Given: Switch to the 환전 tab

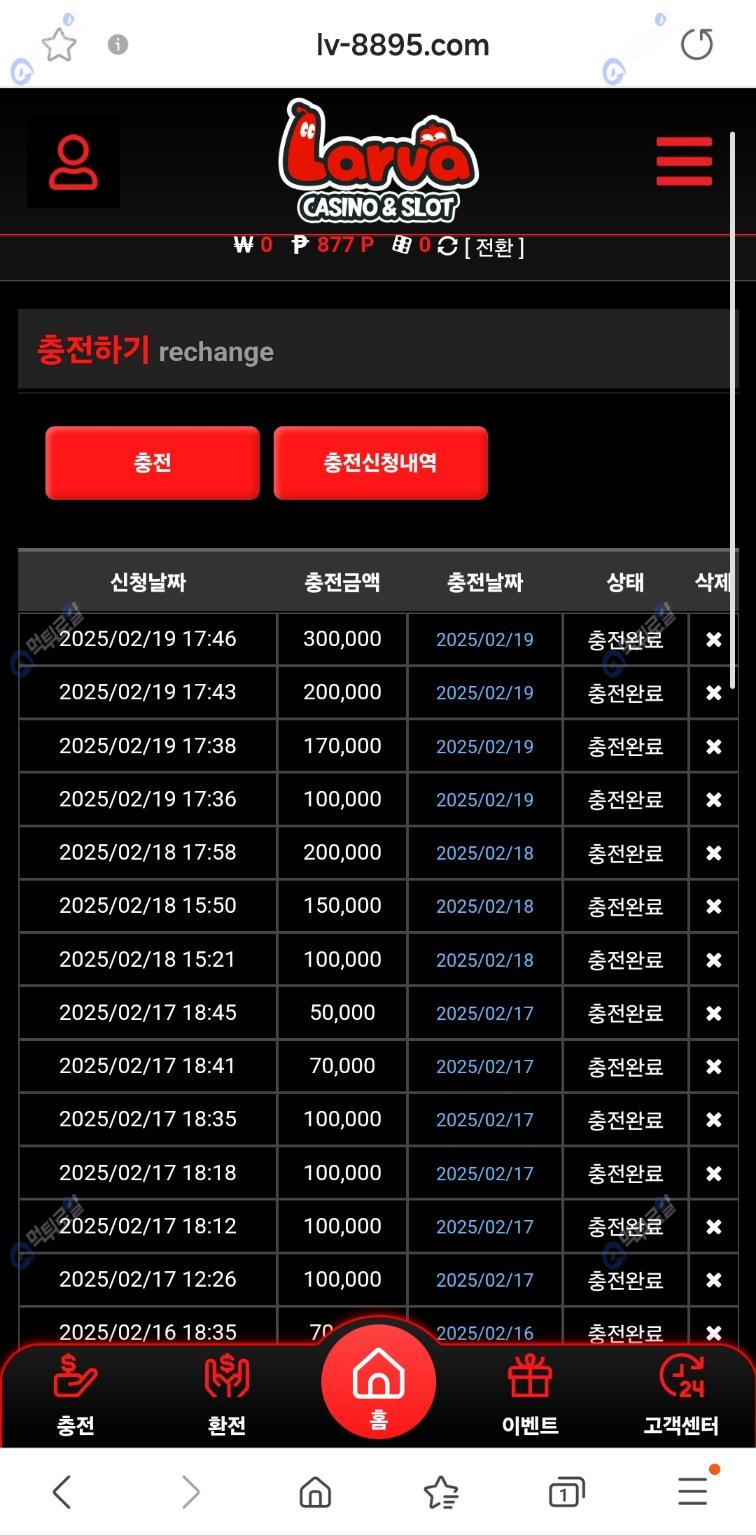Looking at the screenshot, I should (227, 1394).
